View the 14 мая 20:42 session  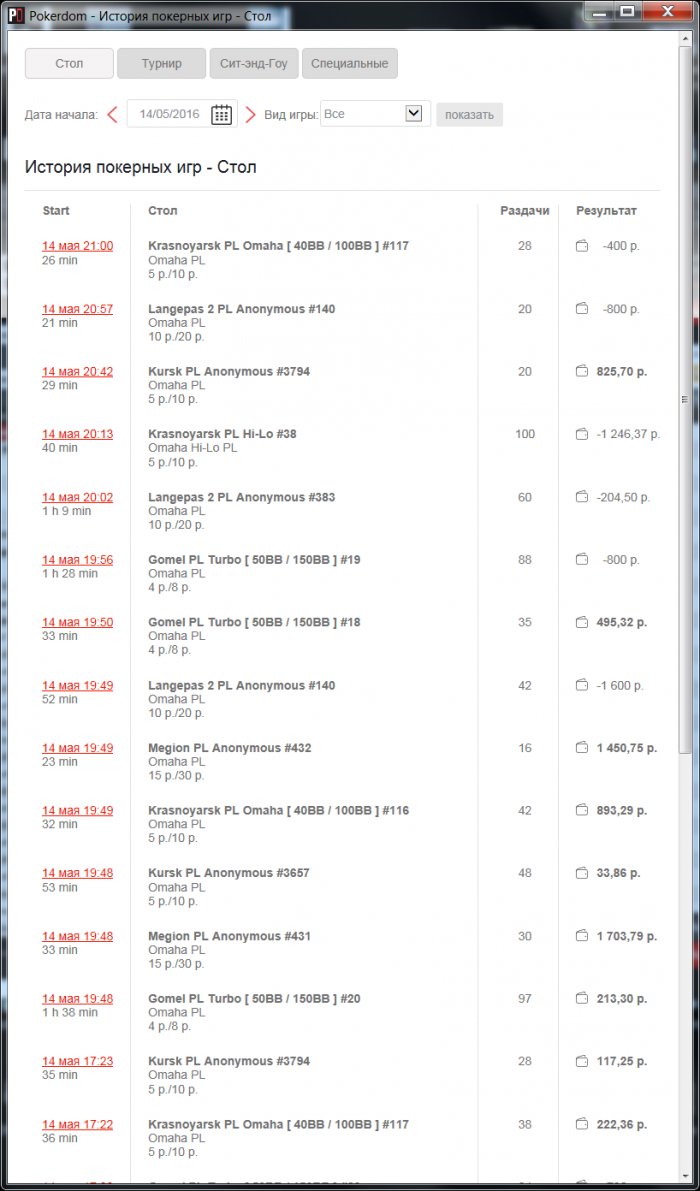(x=77, y=371)
